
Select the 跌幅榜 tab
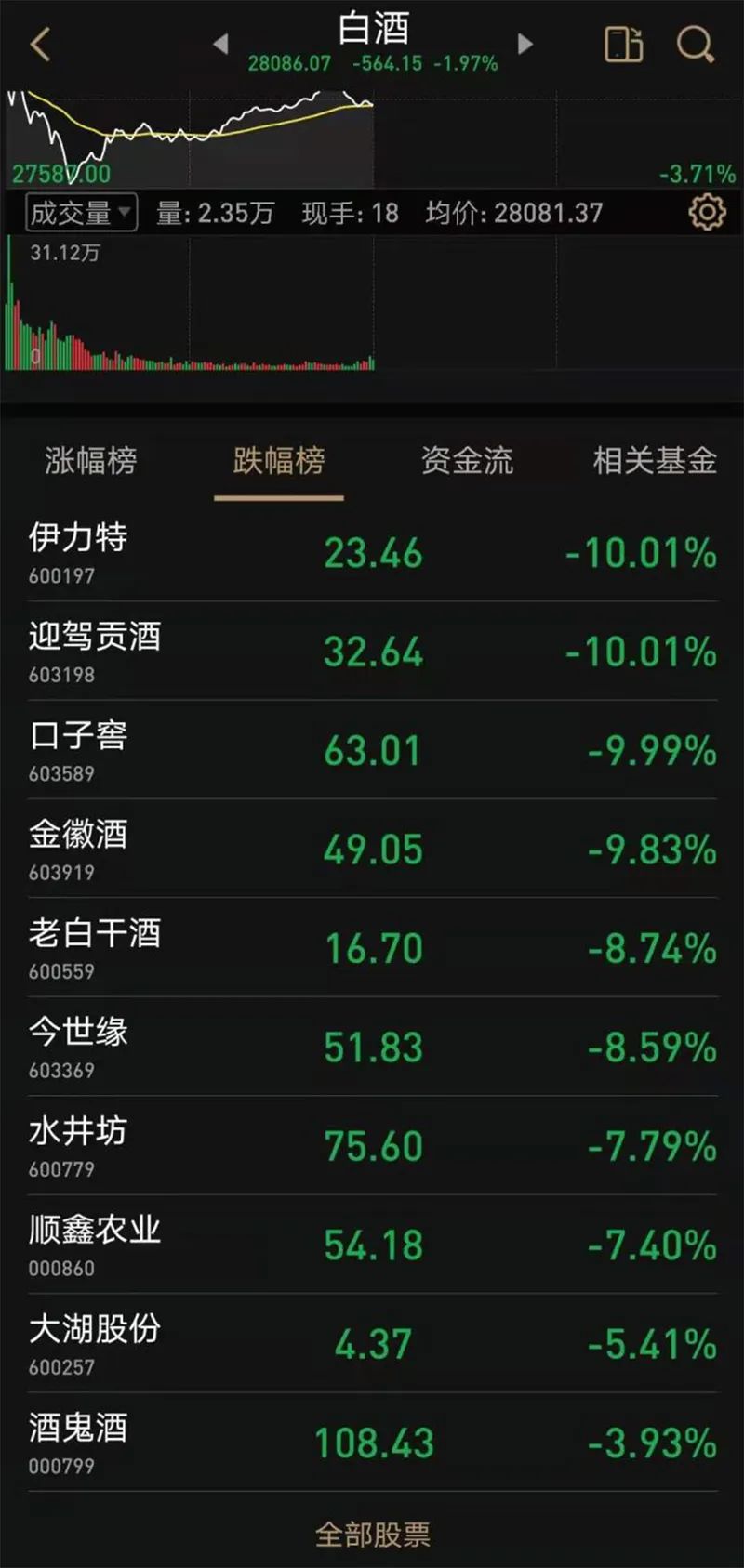click(279, 460)
